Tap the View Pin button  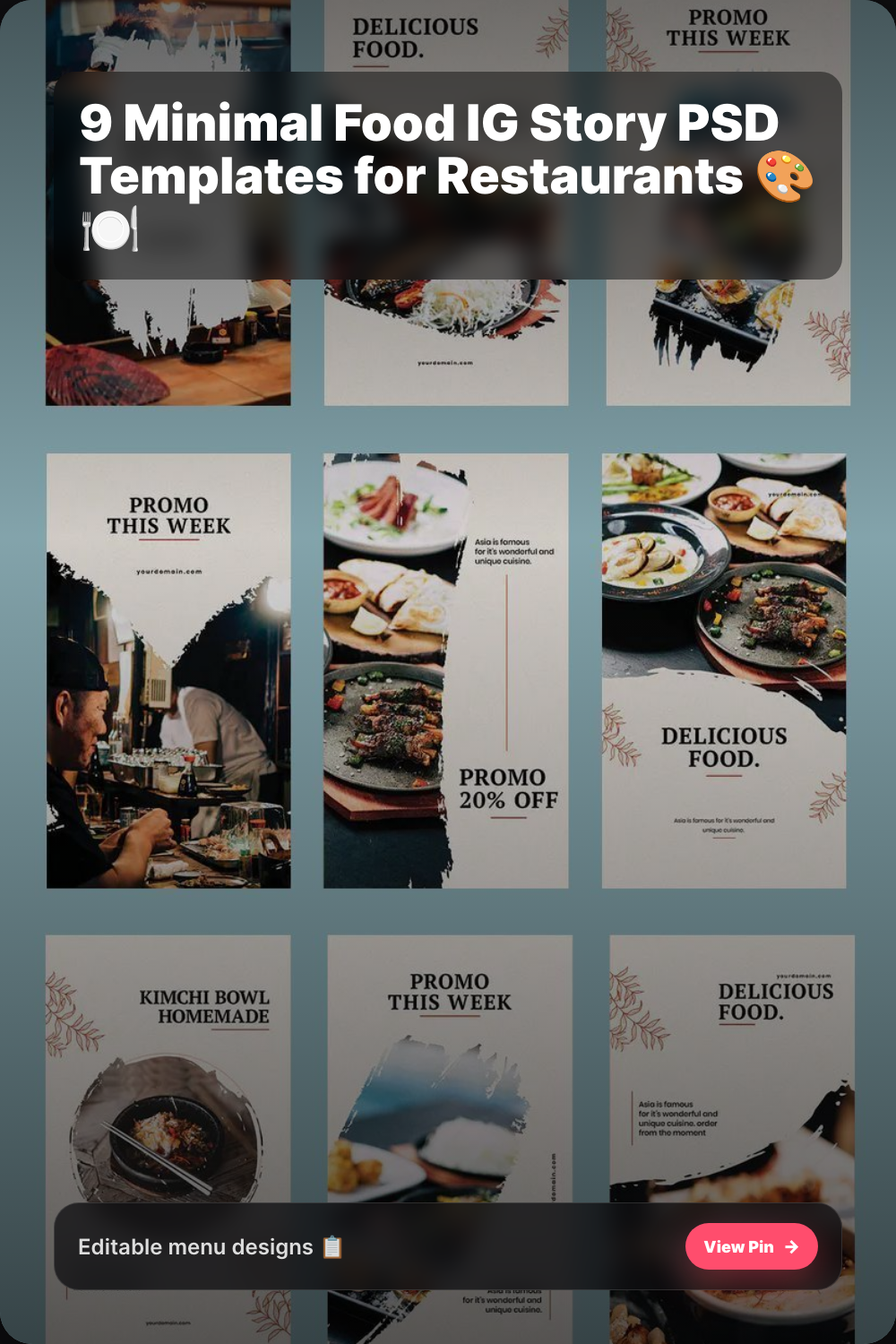click(751, 1246)
